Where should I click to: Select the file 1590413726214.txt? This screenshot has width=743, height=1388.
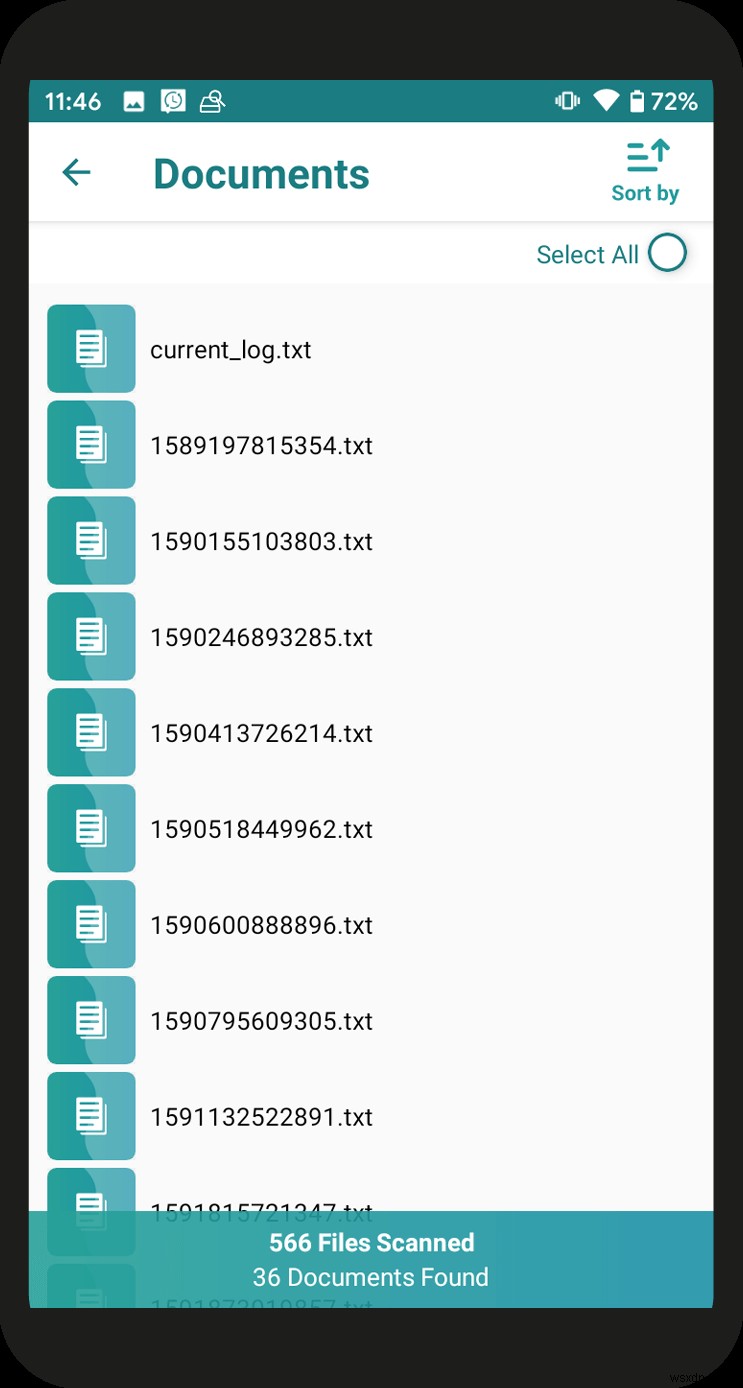(x=262, y=732)
